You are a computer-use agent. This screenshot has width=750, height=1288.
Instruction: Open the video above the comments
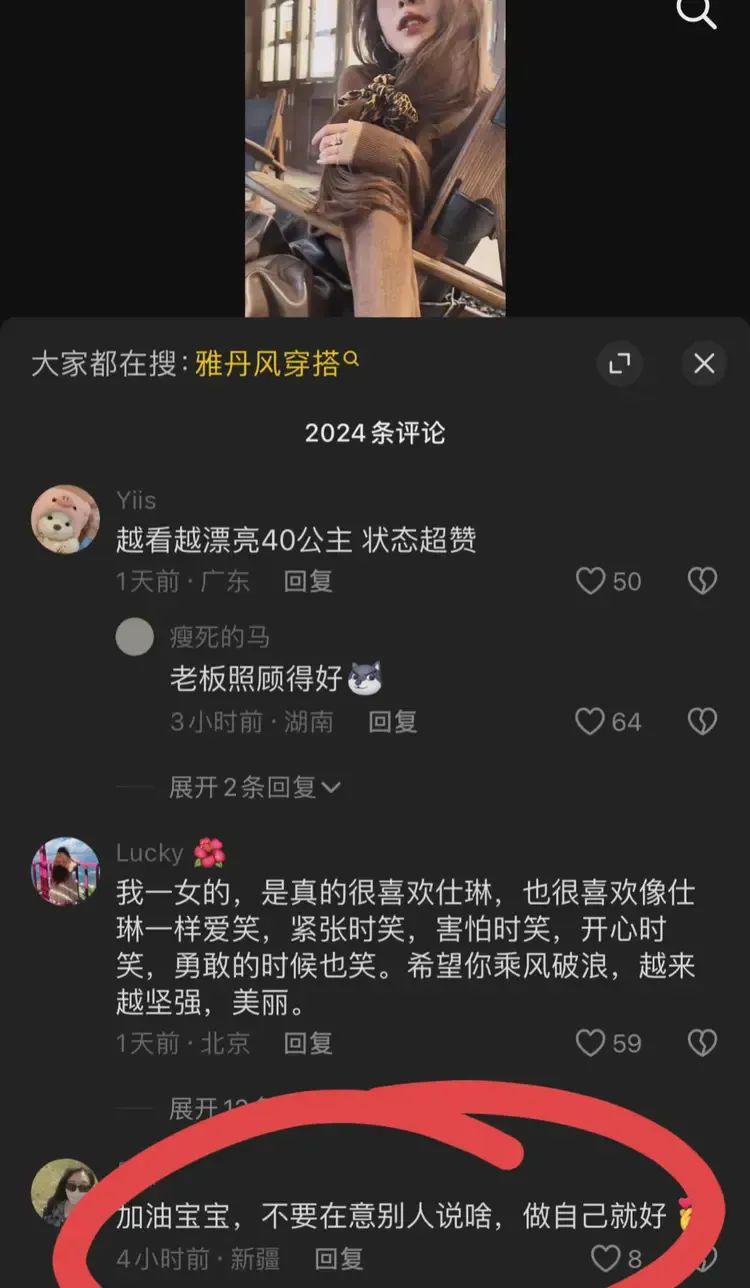coord(375,160)
